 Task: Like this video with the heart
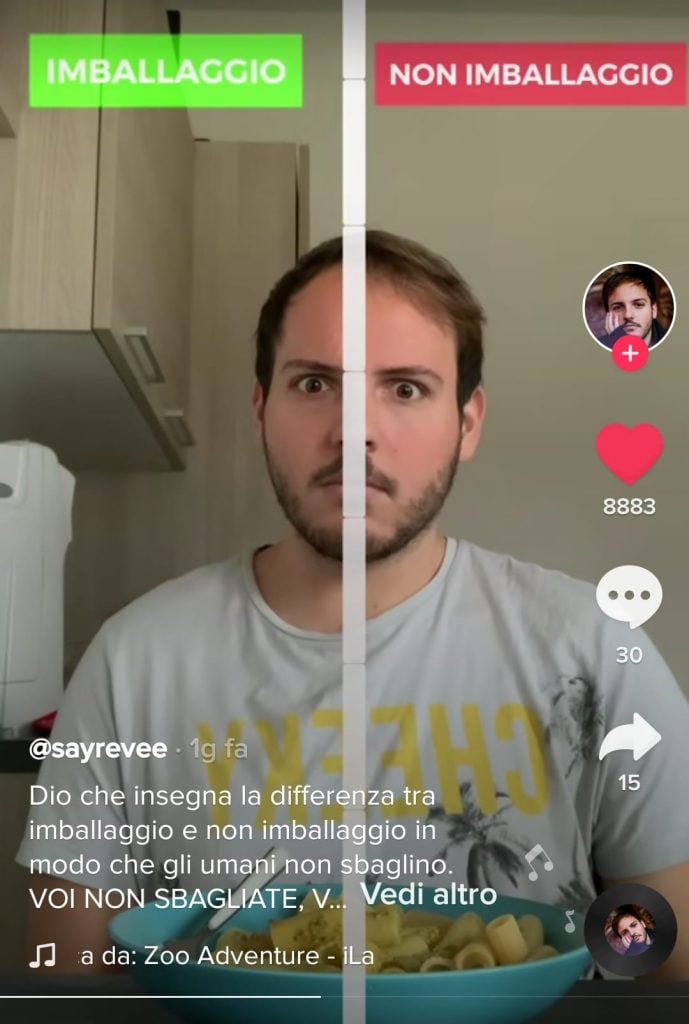pyautogui.click(x=629, y=454)
